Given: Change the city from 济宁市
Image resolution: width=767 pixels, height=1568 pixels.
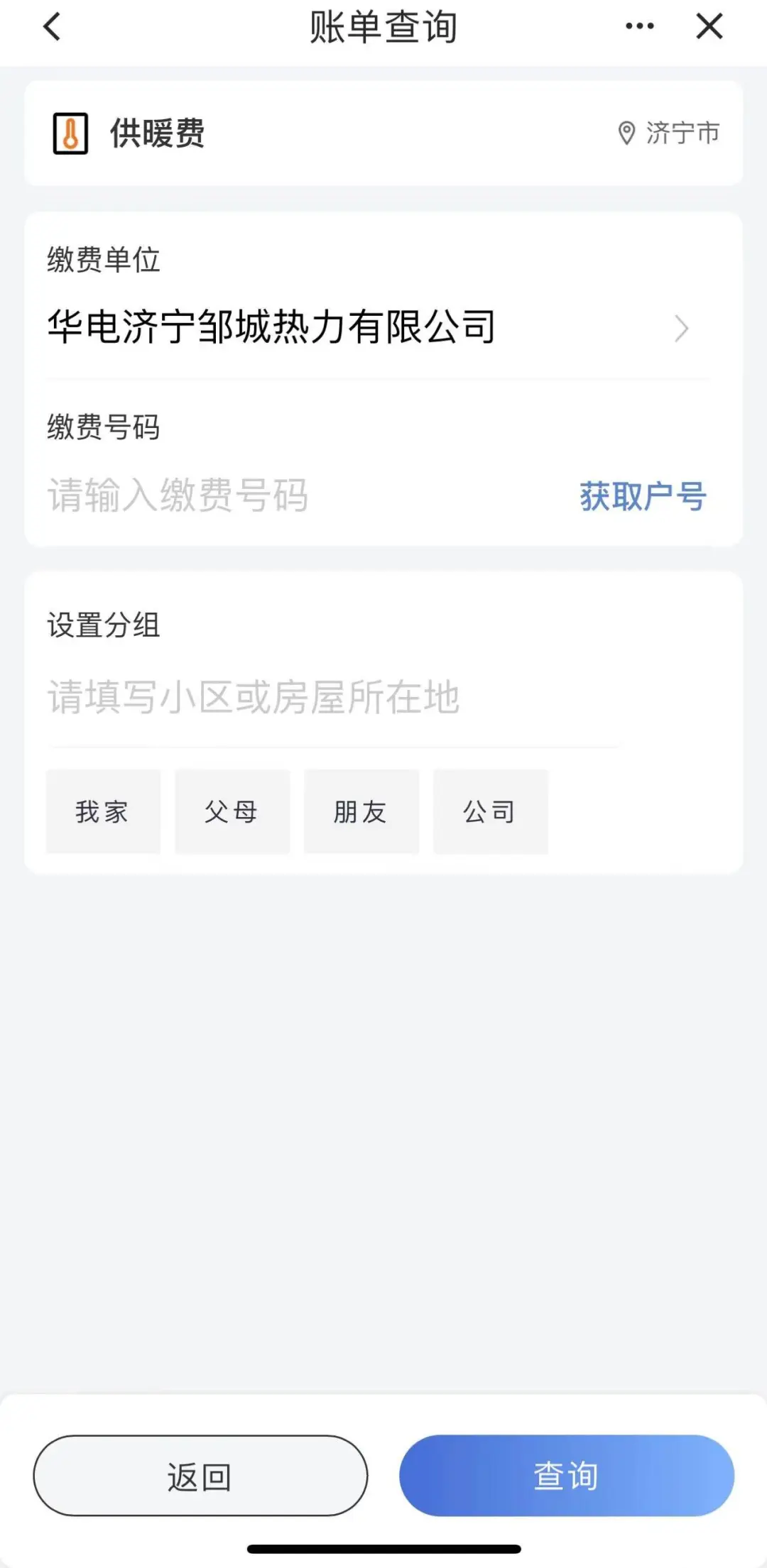Looking at the screenshot, I should (x=668, y=133).
